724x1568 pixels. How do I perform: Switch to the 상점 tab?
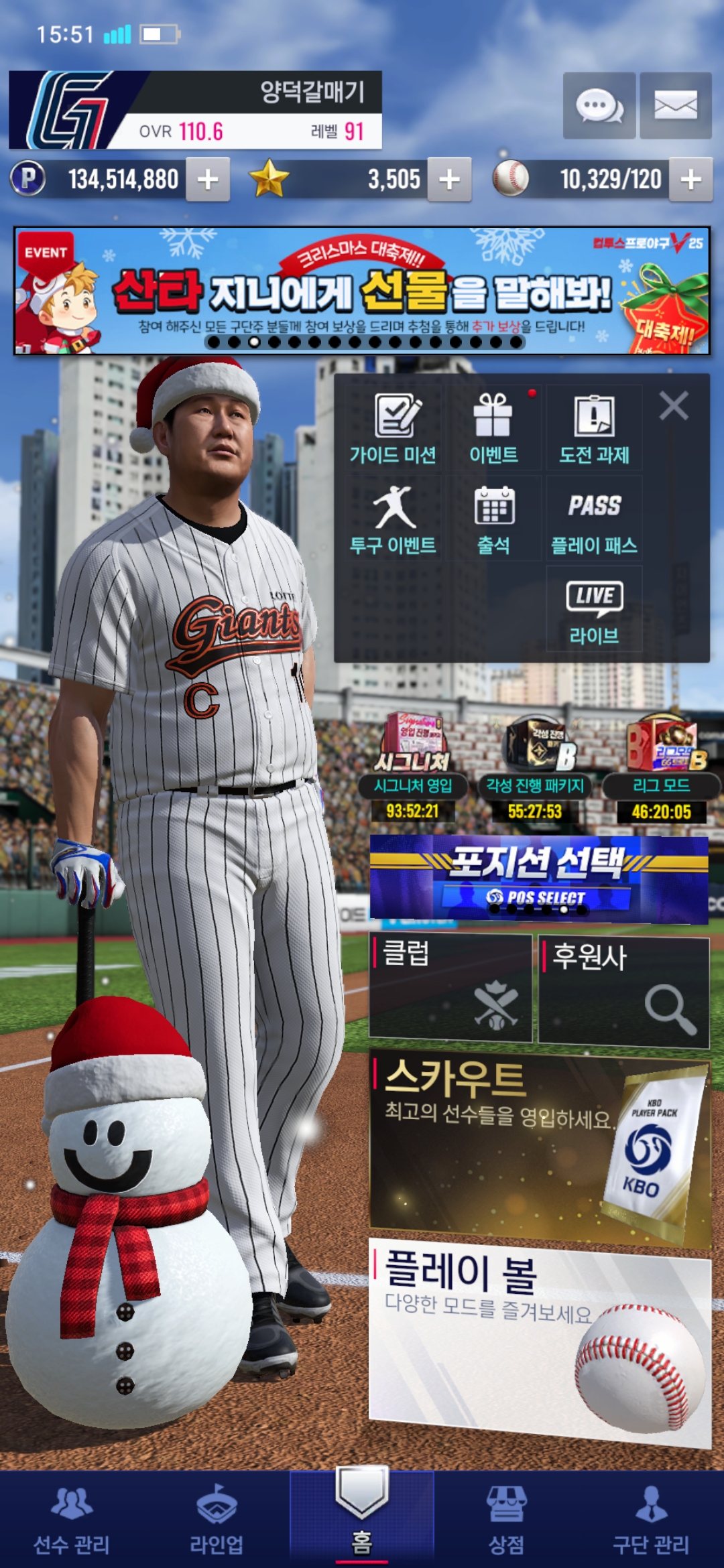pyautogui.click(x=507, y=1520)
